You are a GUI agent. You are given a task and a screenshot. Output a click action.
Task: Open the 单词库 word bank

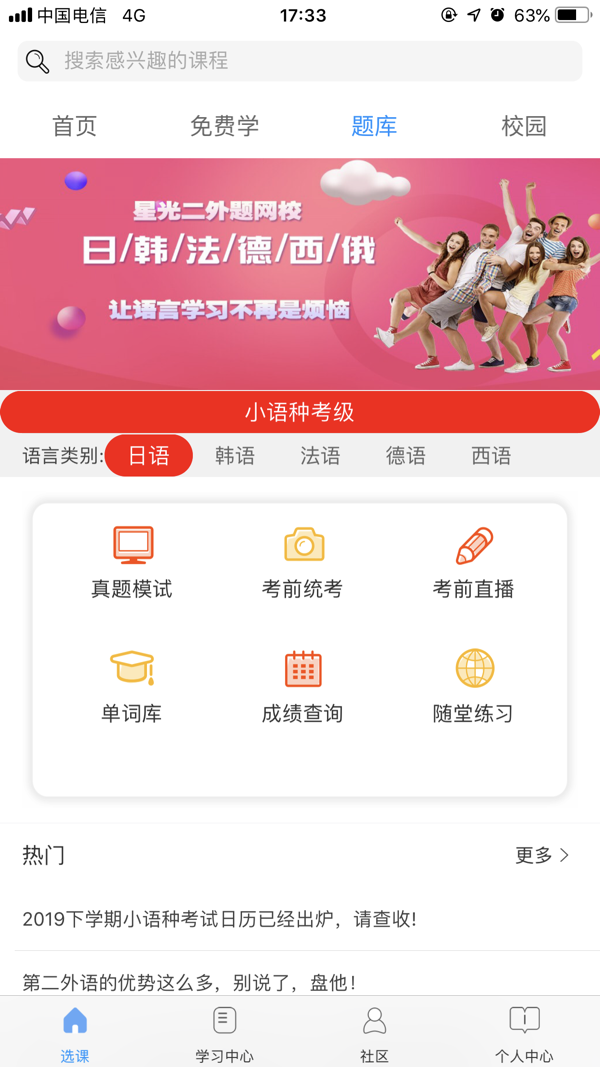tap(132, 687)
